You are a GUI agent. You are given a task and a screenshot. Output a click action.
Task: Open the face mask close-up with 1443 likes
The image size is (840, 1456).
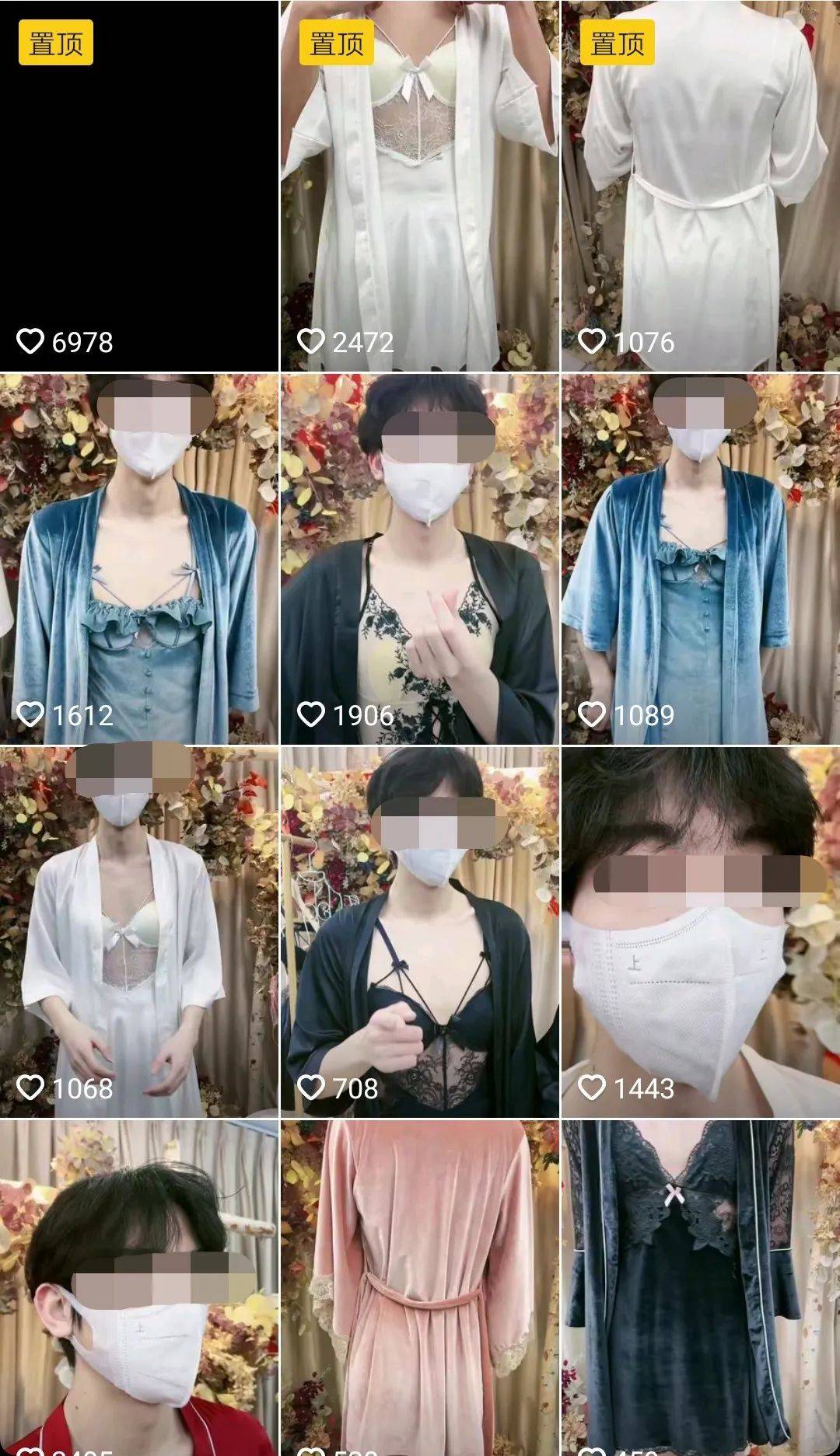700,933
